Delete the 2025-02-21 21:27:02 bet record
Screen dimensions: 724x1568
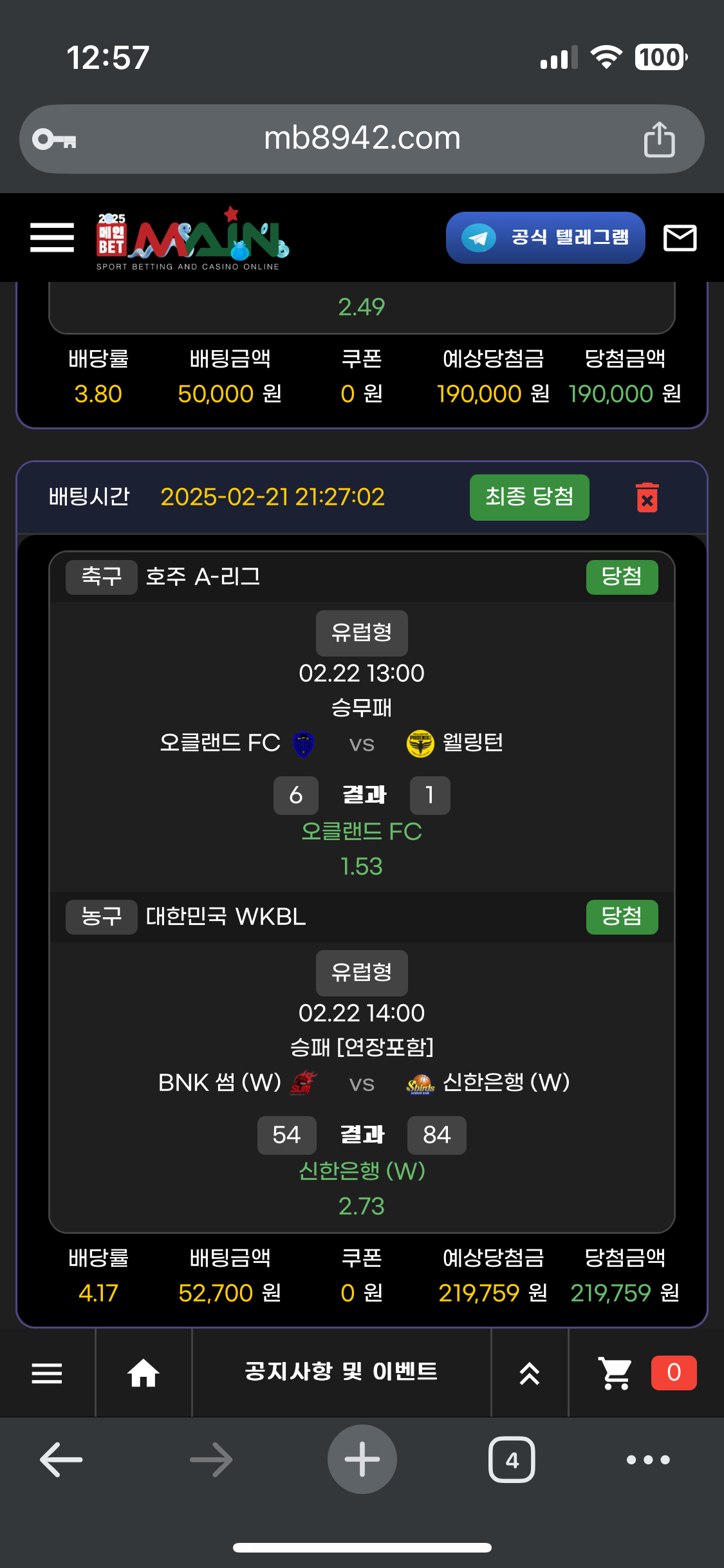click(x=647, y=498)
